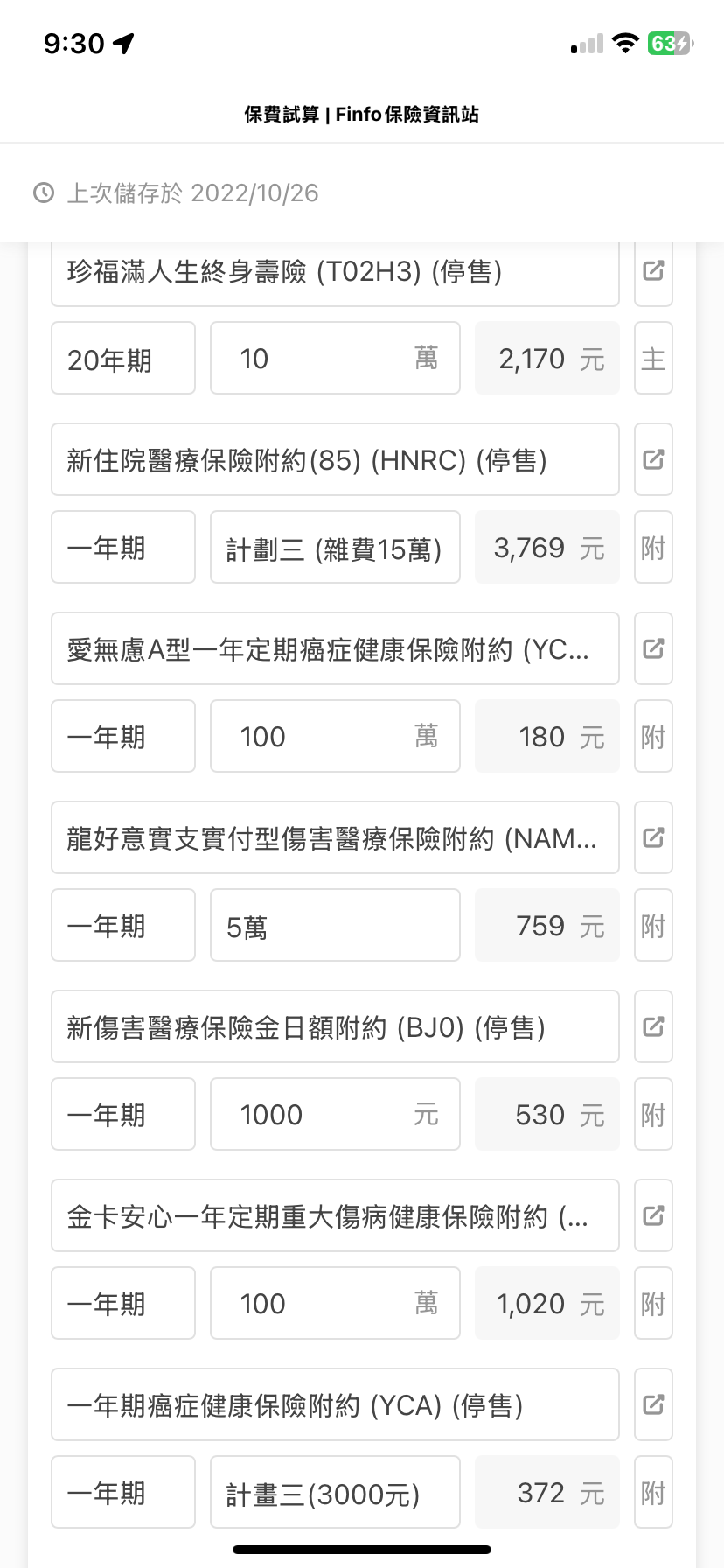Edit the 1000元 daily amount field
This screenshot has width=724, height=1568.
(x=335, y=1114)
